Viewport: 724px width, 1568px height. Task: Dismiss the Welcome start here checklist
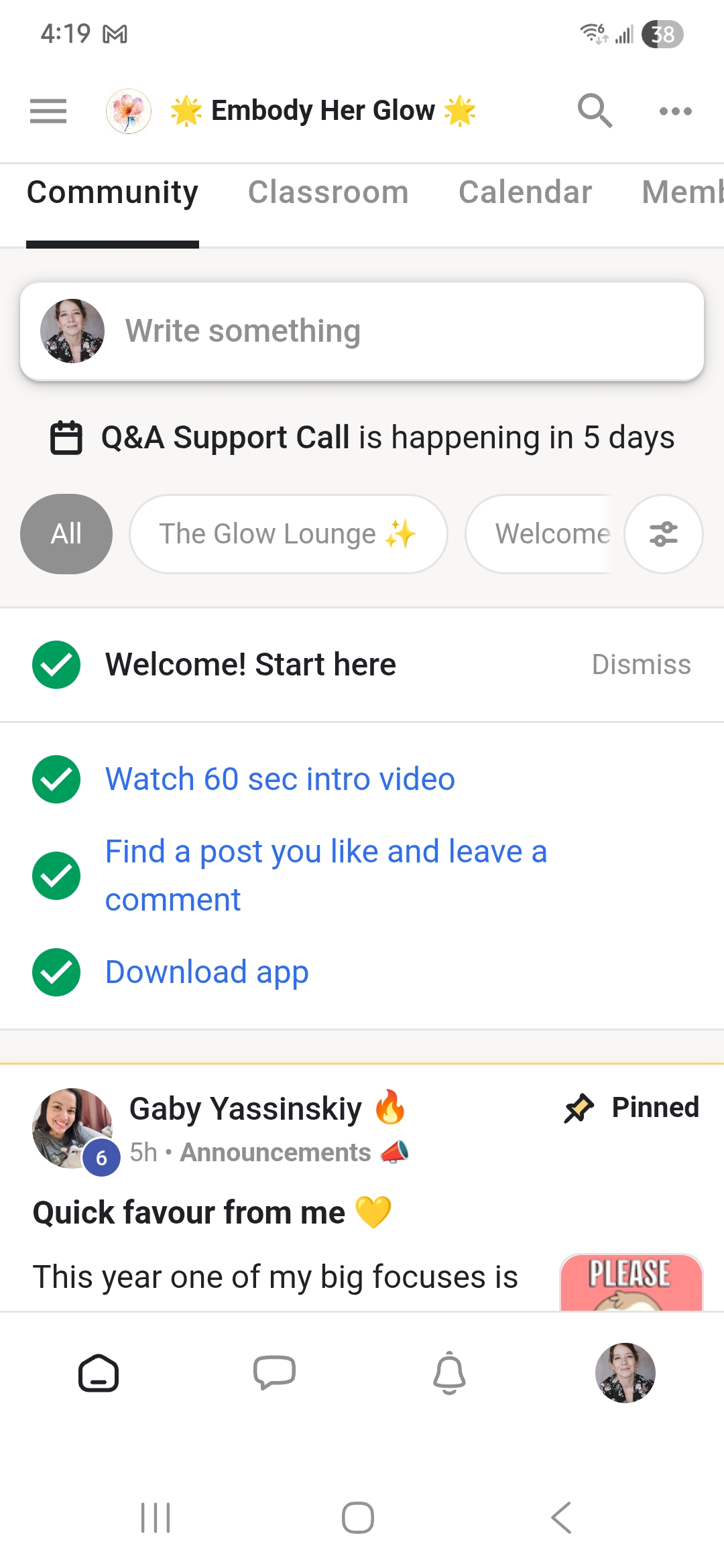pyautogui.click(x=641, y=665)
